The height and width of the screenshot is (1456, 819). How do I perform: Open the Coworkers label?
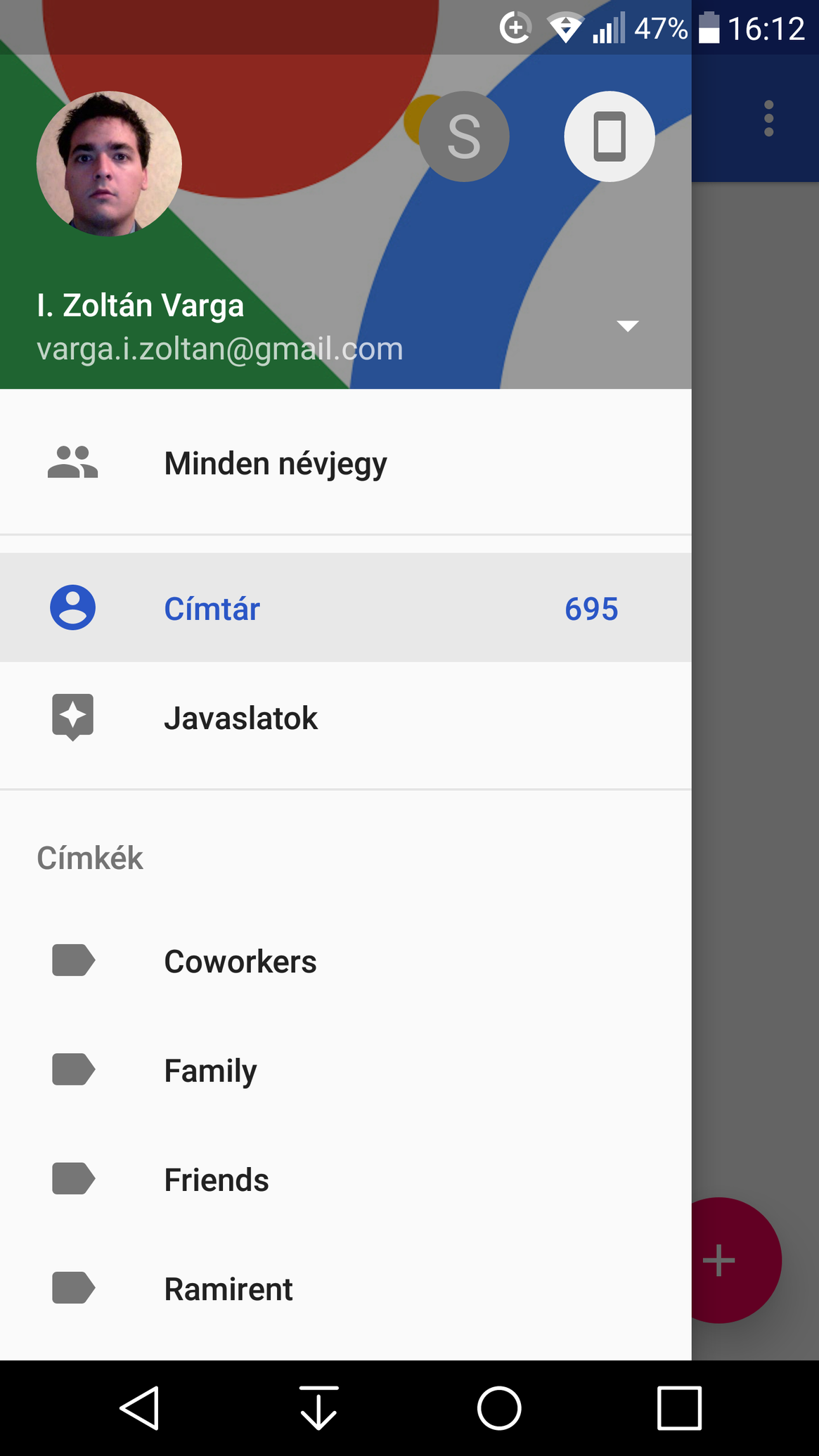point(240,961)
